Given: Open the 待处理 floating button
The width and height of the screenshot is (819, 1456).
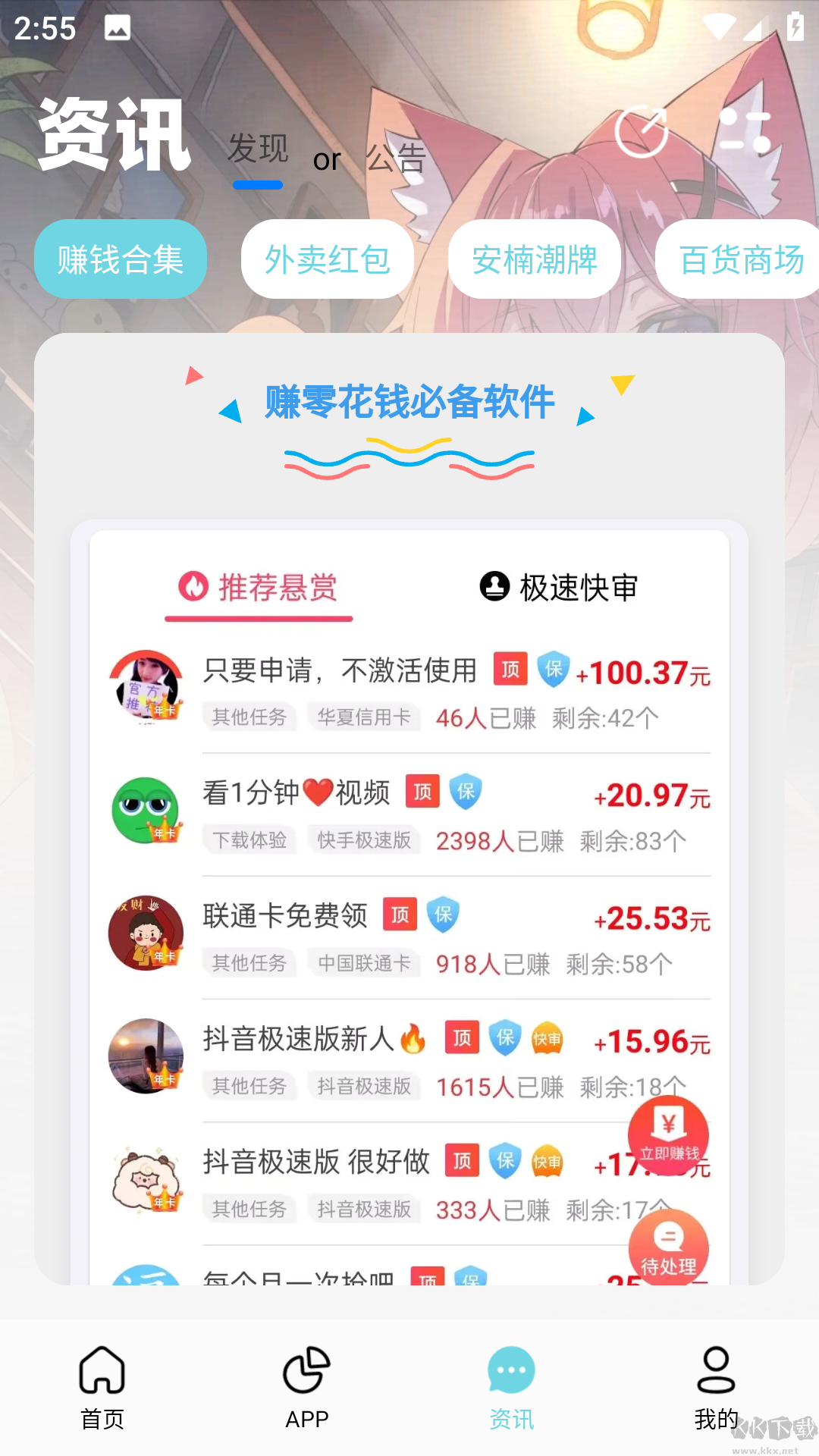Looking at the screenshot, I should [668, 1248].
